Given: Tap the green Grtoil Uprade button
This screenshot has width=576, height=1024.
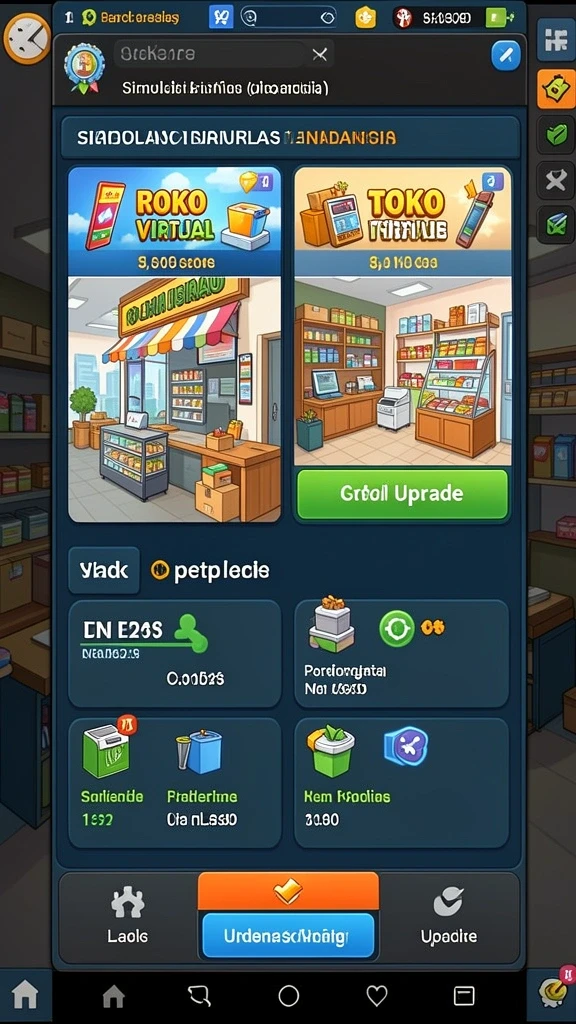Looking at the screenshot, I should coord(402,494).
